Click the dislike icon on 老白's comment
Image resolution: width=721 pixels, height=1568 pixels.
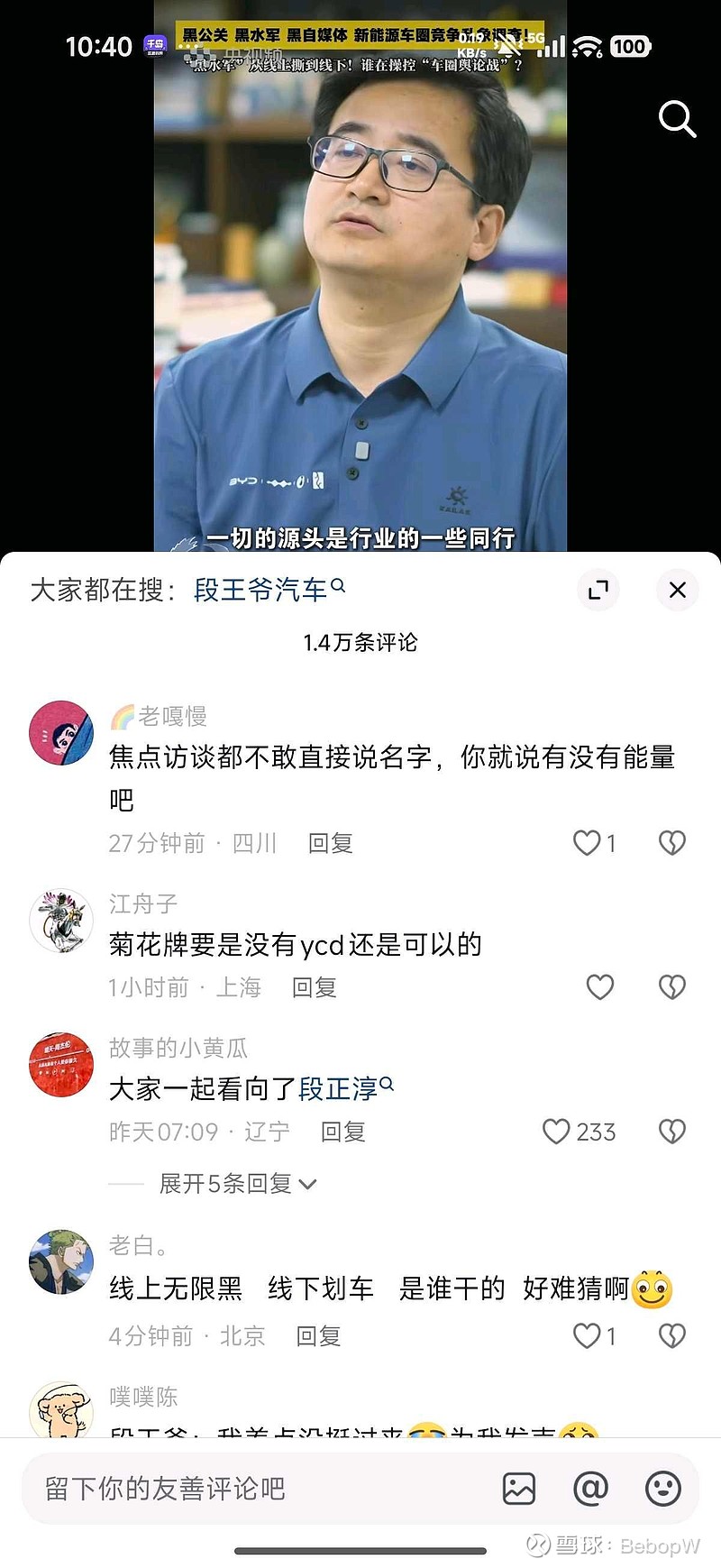click(x=671, y=1336)
